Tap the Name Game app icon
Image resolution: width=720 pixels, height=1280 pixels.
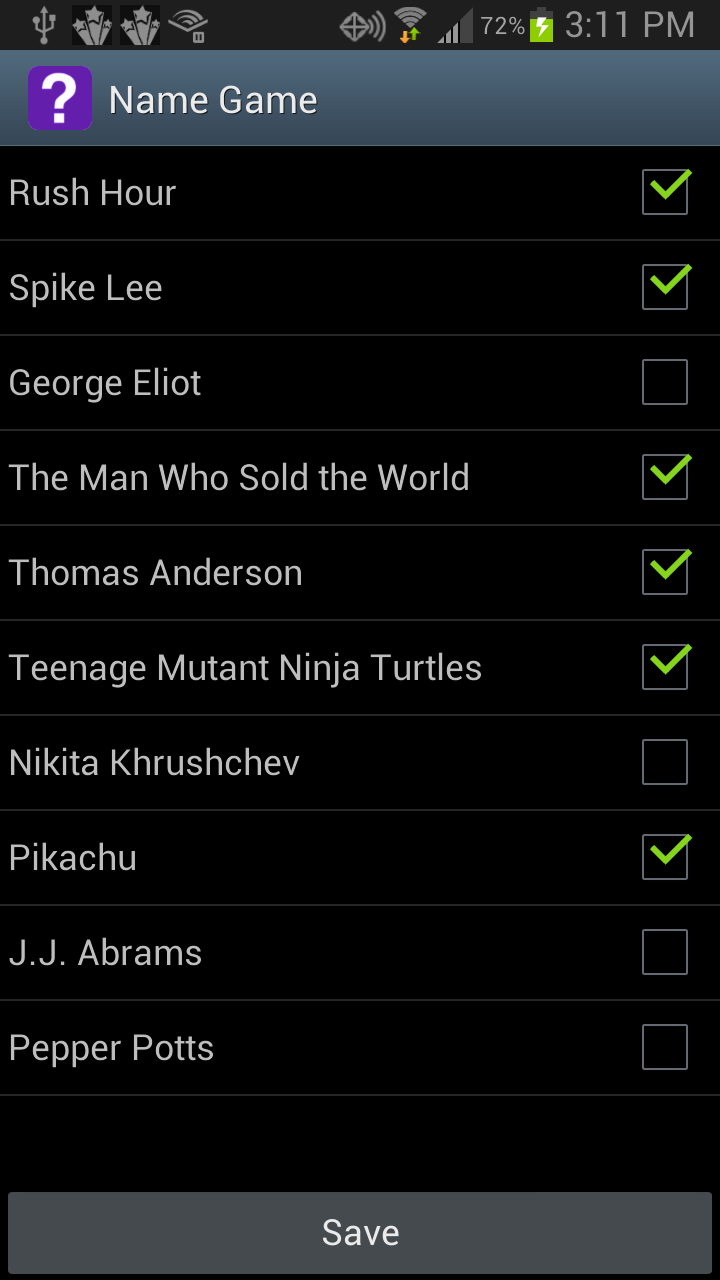pyautogui.click(x=60, y=98)
